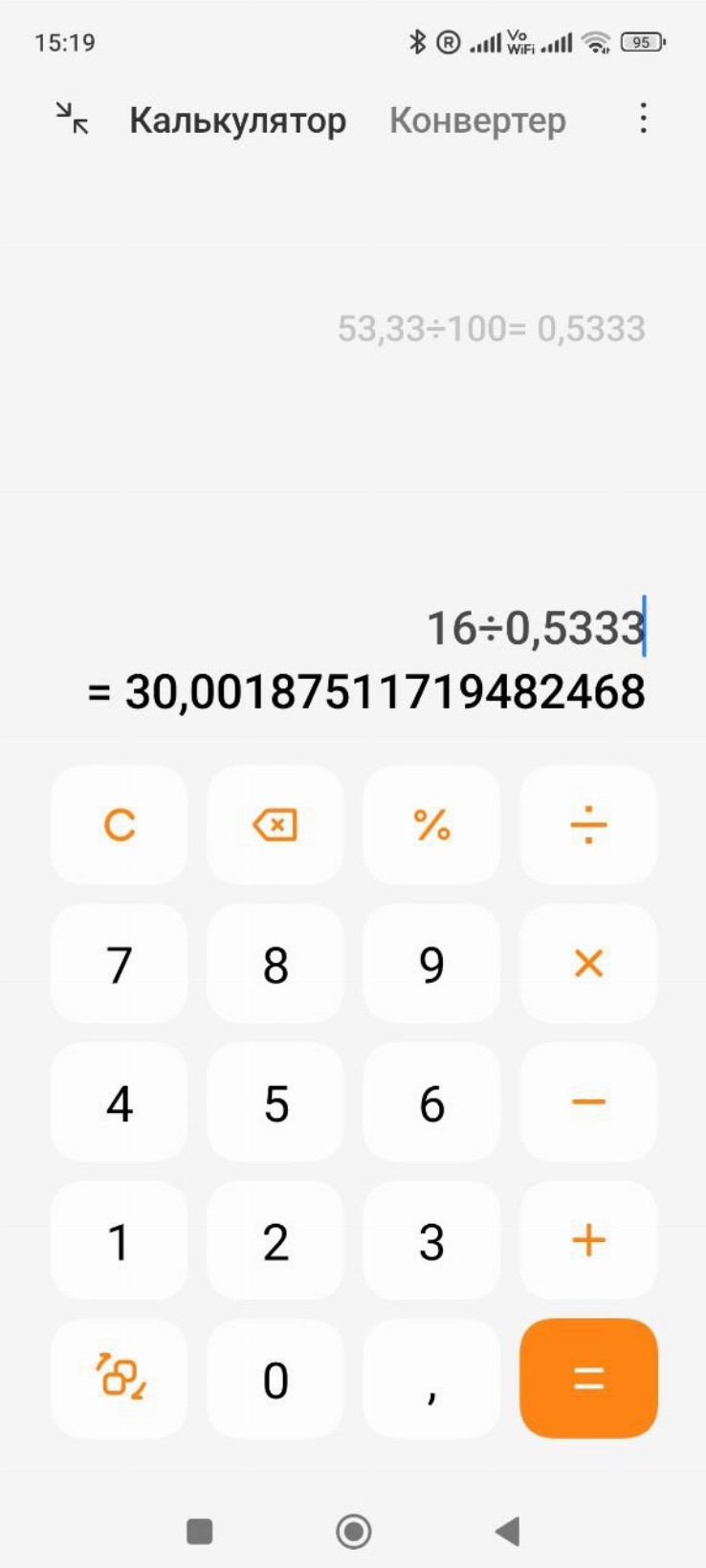Shrink the calculator into a floating window
706x1568 pixels.
coord(72,119)
